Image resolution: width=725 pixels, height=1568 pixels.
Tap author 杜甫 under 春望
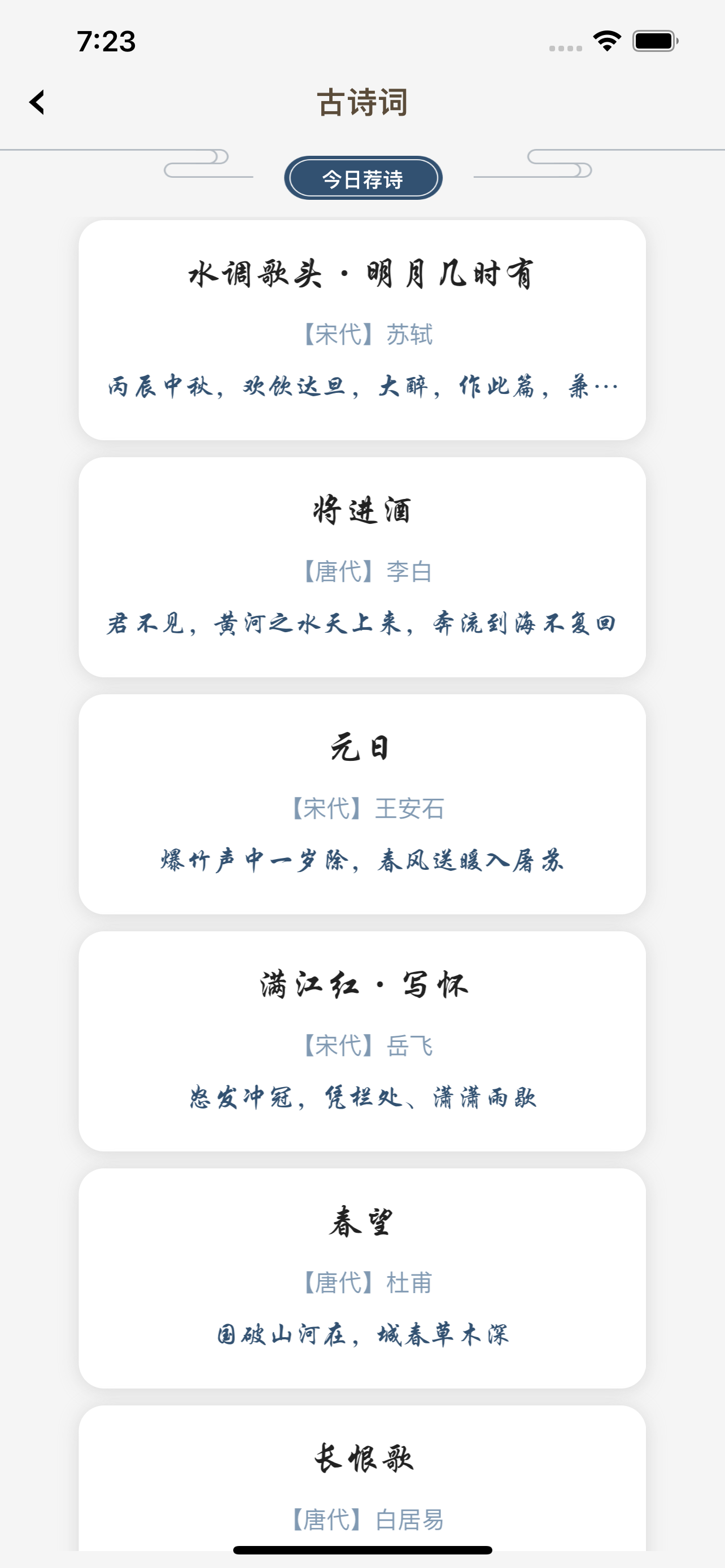(x=368, y=1281)
